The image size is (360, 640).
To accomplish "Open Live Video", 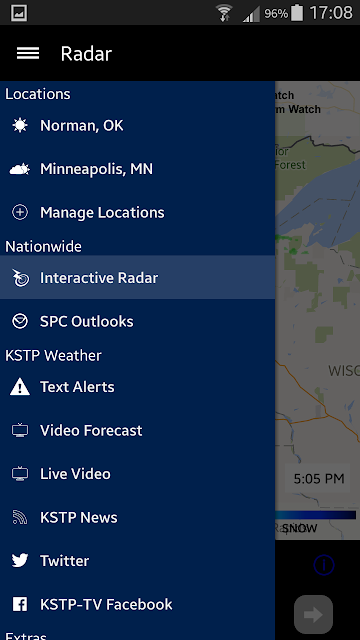I will [137, 474].
